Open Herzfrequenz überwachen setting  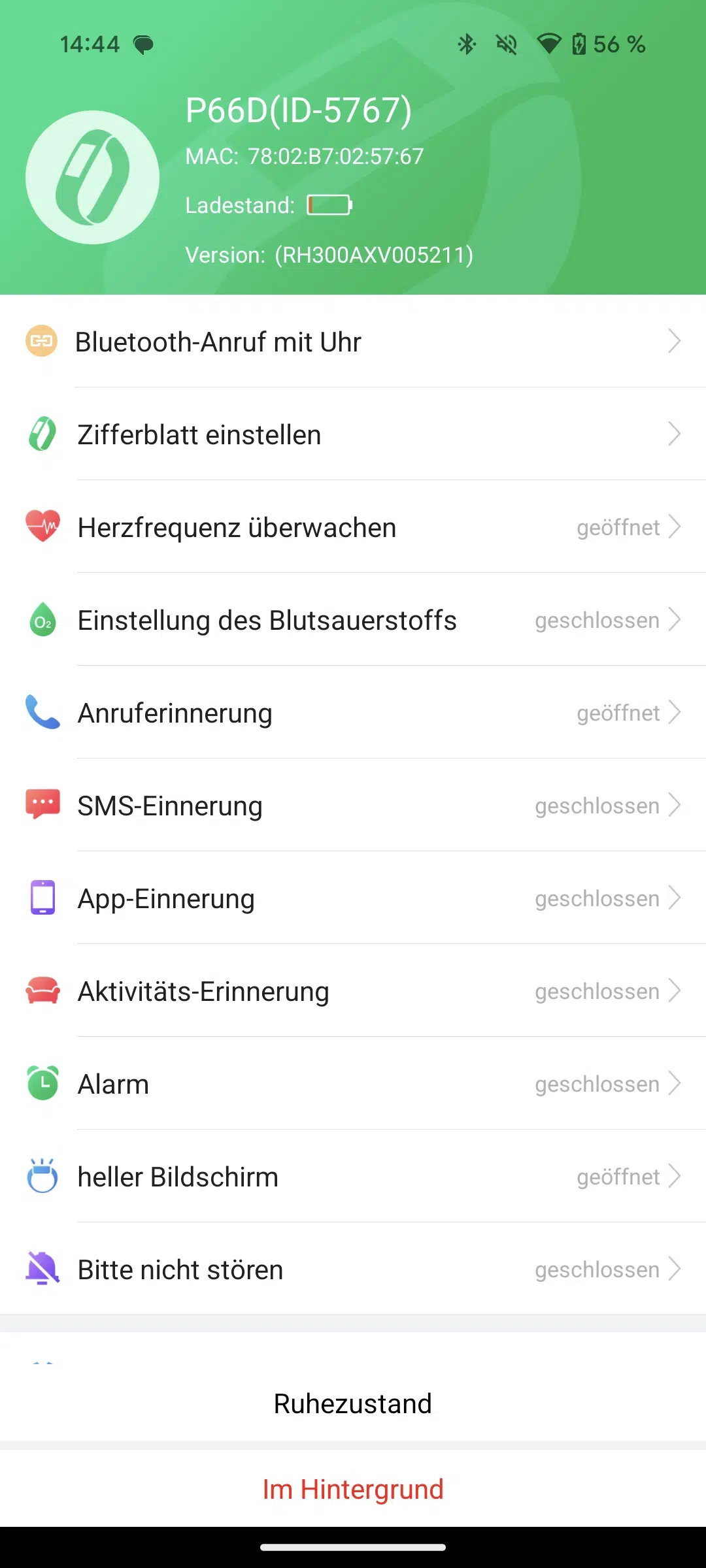tap(353, 527)
